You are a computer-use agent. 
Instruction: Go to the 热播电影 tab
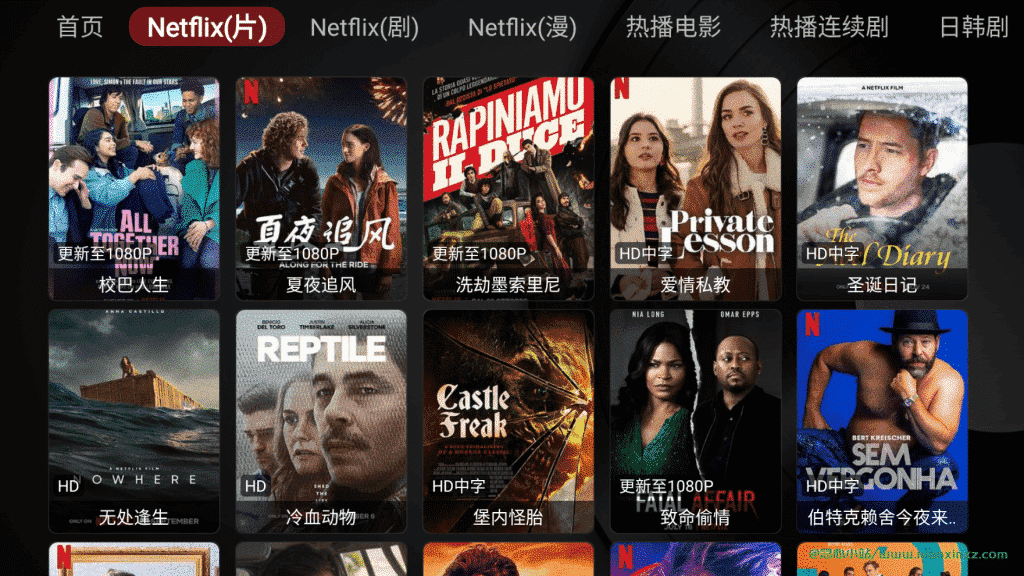coord(673,27)
